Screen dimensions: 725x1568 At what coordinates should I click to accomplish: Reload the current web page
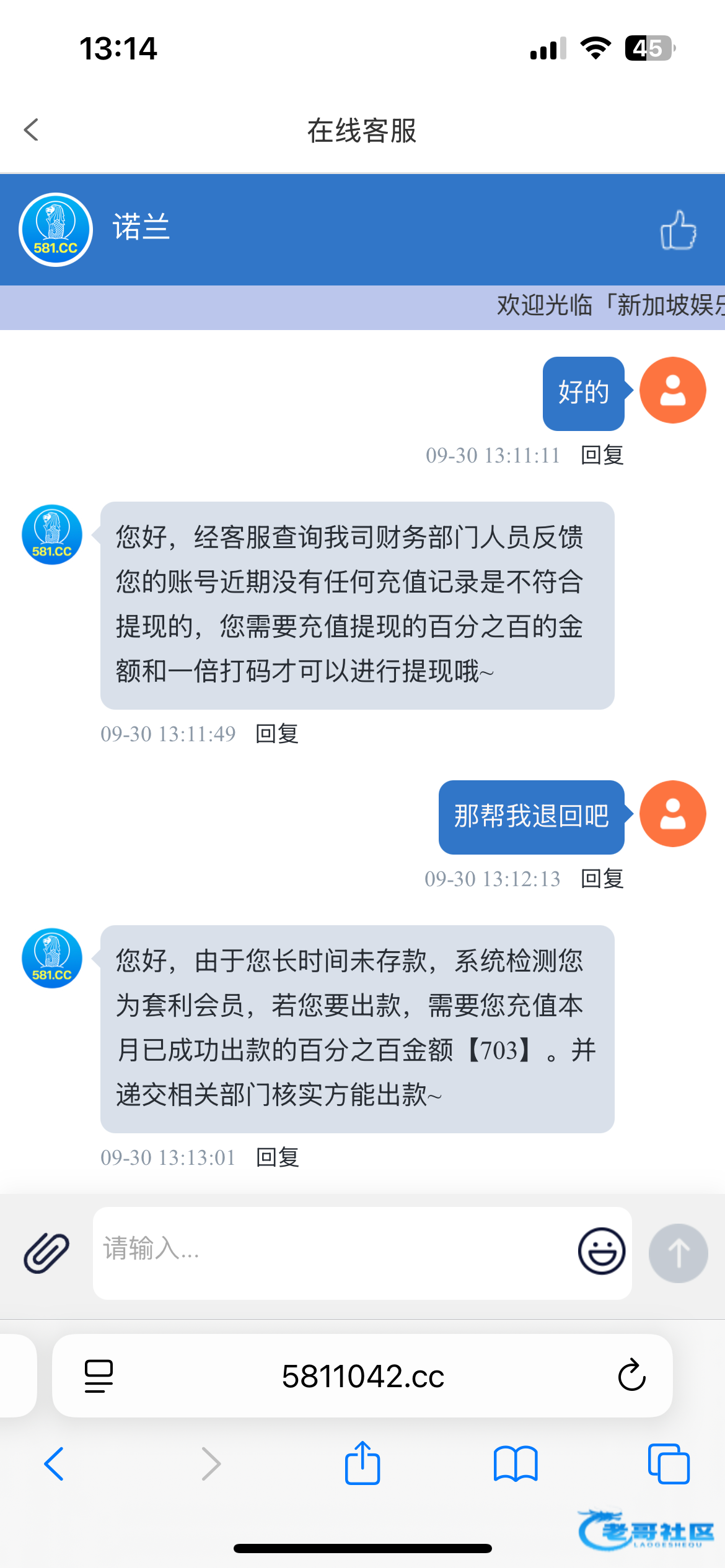[631, 1375]
